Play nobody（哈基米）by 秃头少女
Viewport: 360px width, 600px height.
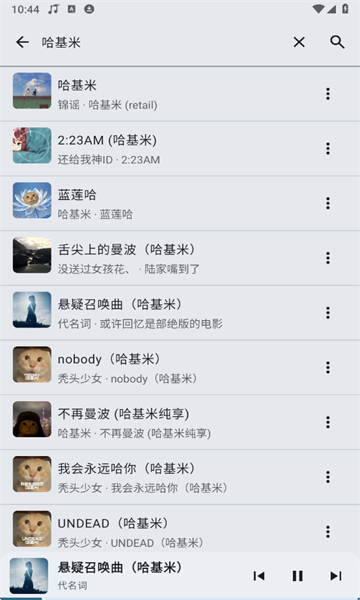[x=180, y=367]
